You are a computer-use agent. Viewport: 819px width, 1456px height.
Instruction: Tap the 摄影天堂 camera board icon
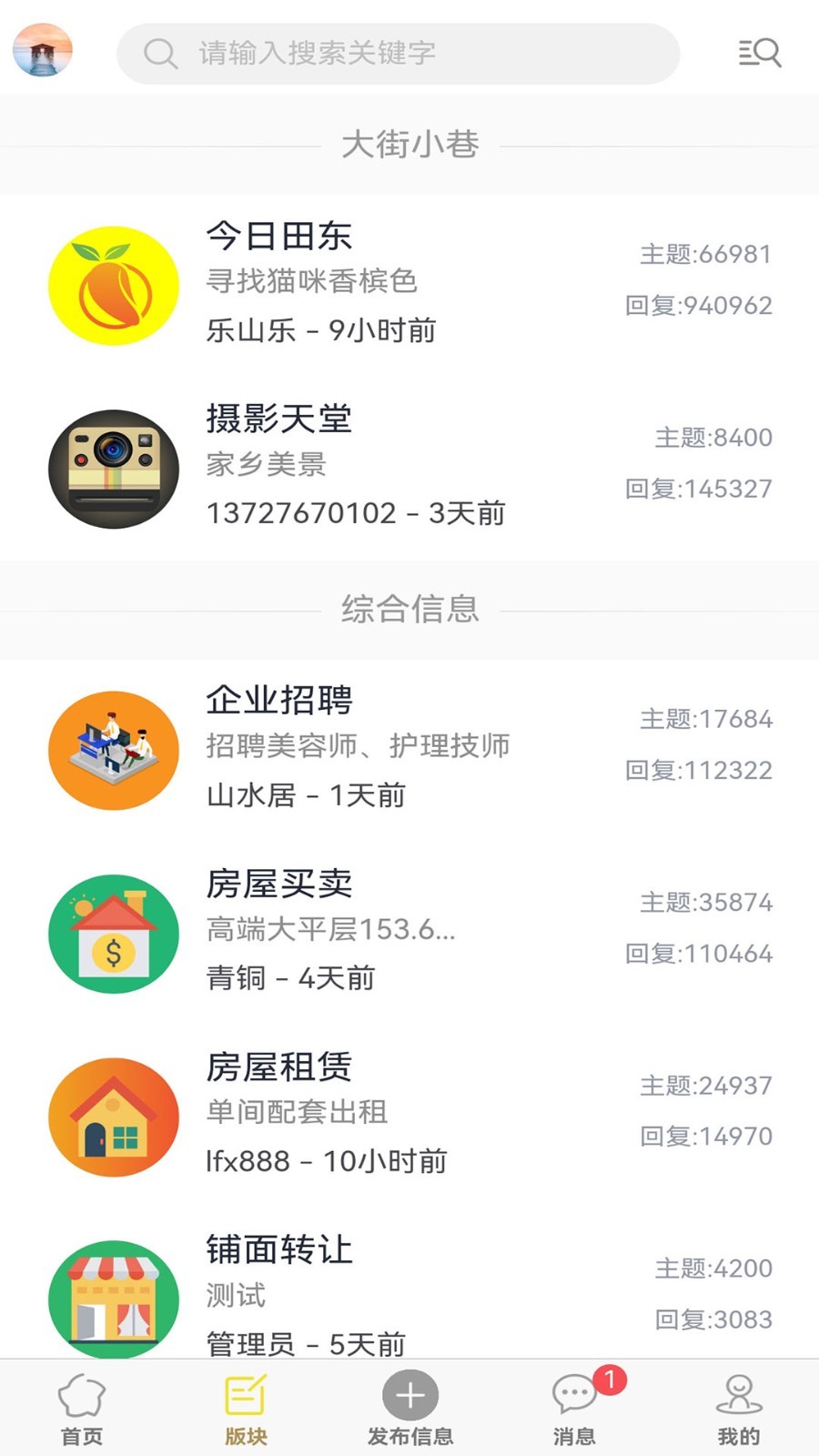113,469
